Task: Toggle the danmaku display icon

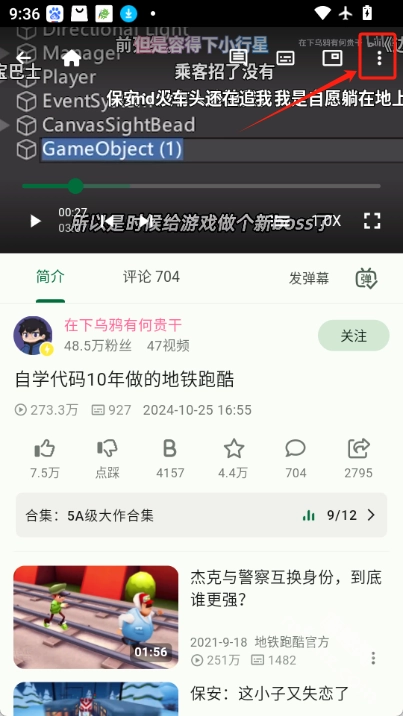Action: click(366, 279)
